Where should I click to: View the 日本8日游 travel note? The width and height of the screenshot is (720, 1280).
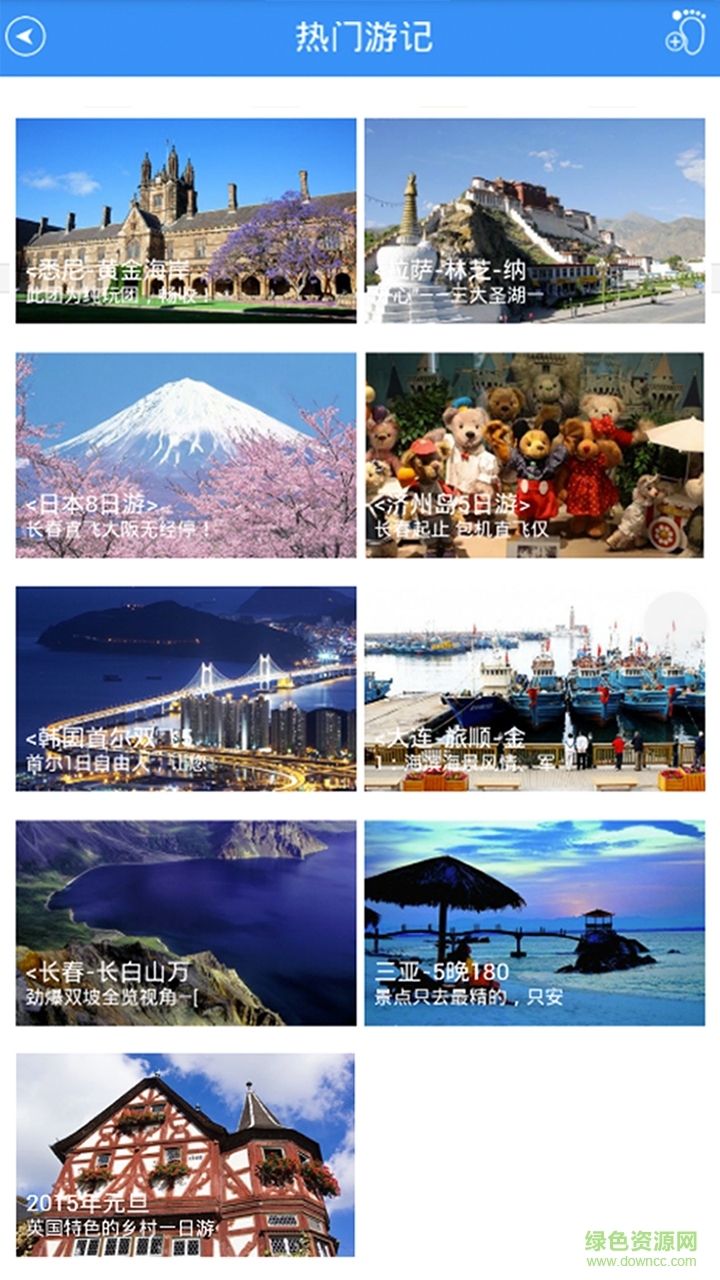tap(186, 455)
